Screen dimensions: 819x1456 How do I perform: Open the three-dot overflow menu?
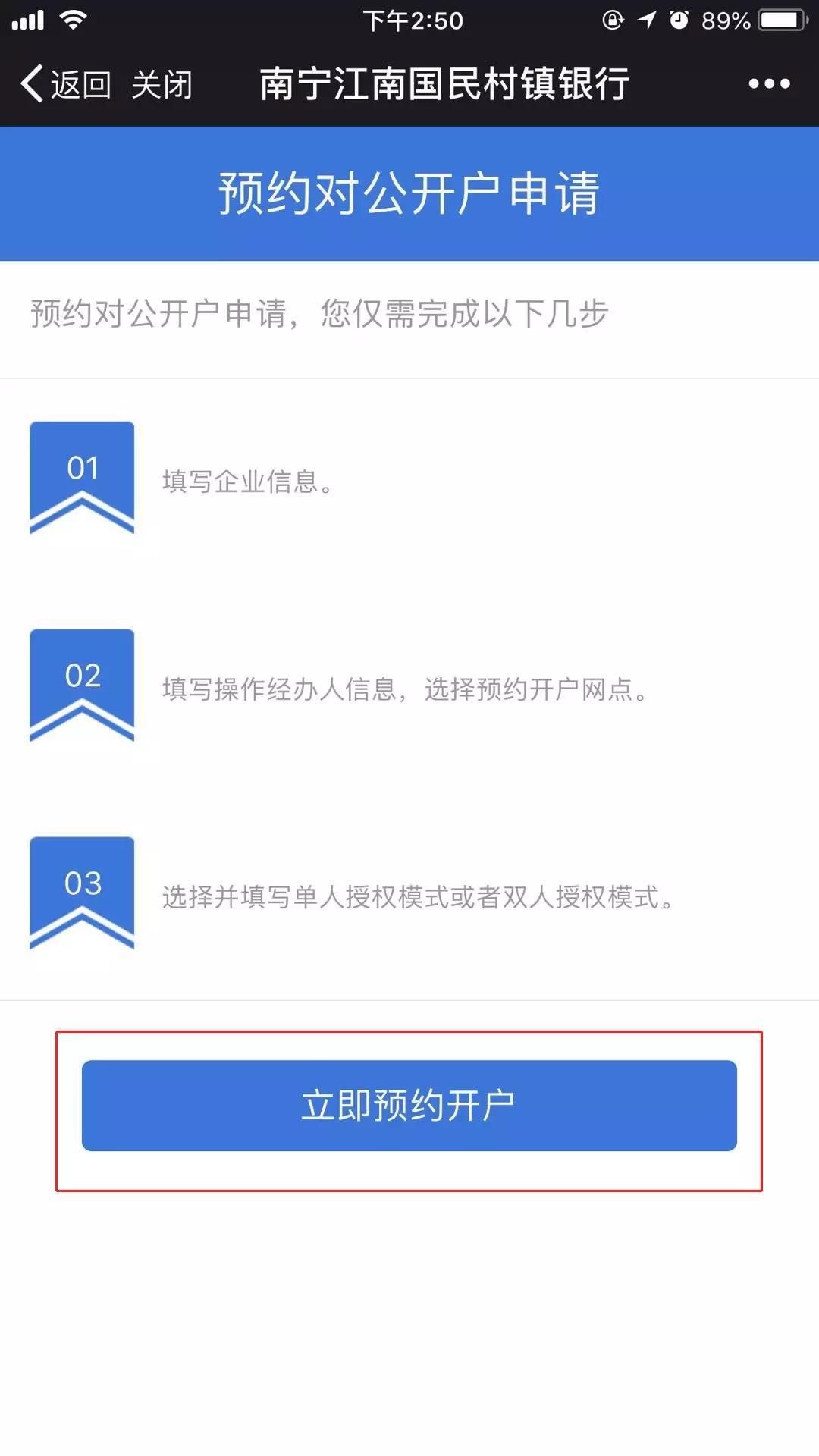(x=769, y=84)
